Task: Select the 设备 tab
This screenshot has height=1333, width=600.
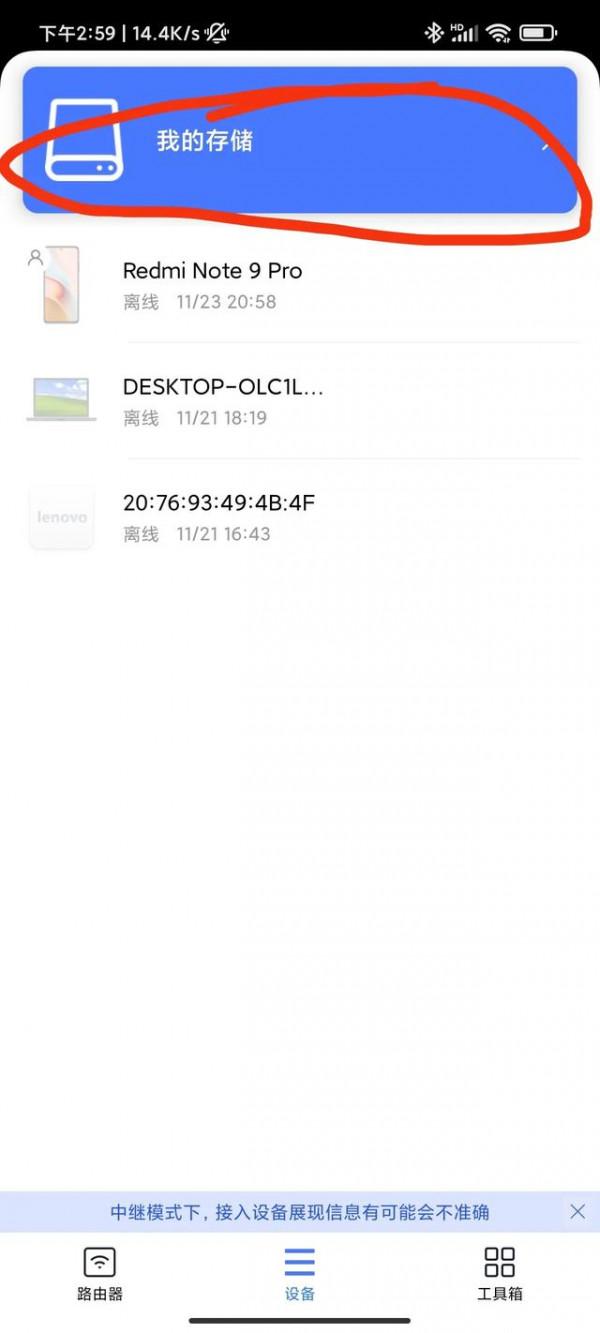Action: click(299, 1273)
